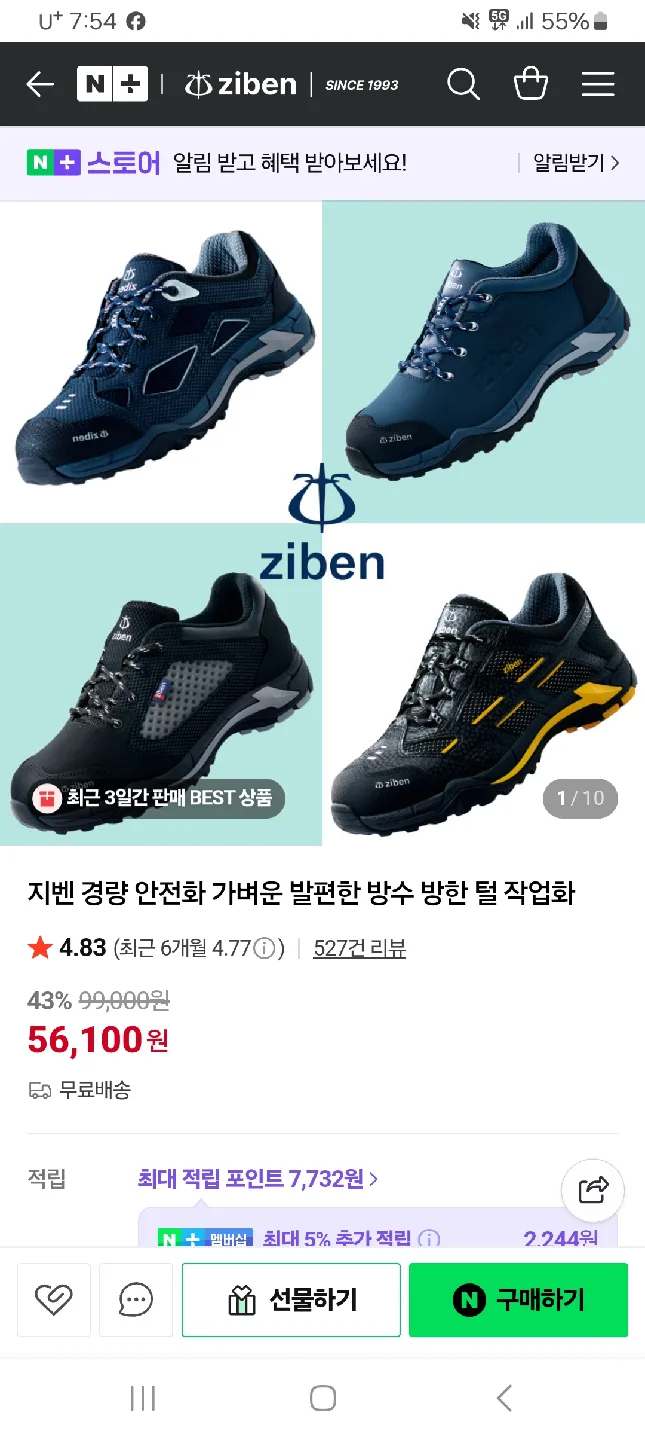645x1440 pixels.
Task: Open the chat inquiry bubble
Action: click(x=136, y=1300)
